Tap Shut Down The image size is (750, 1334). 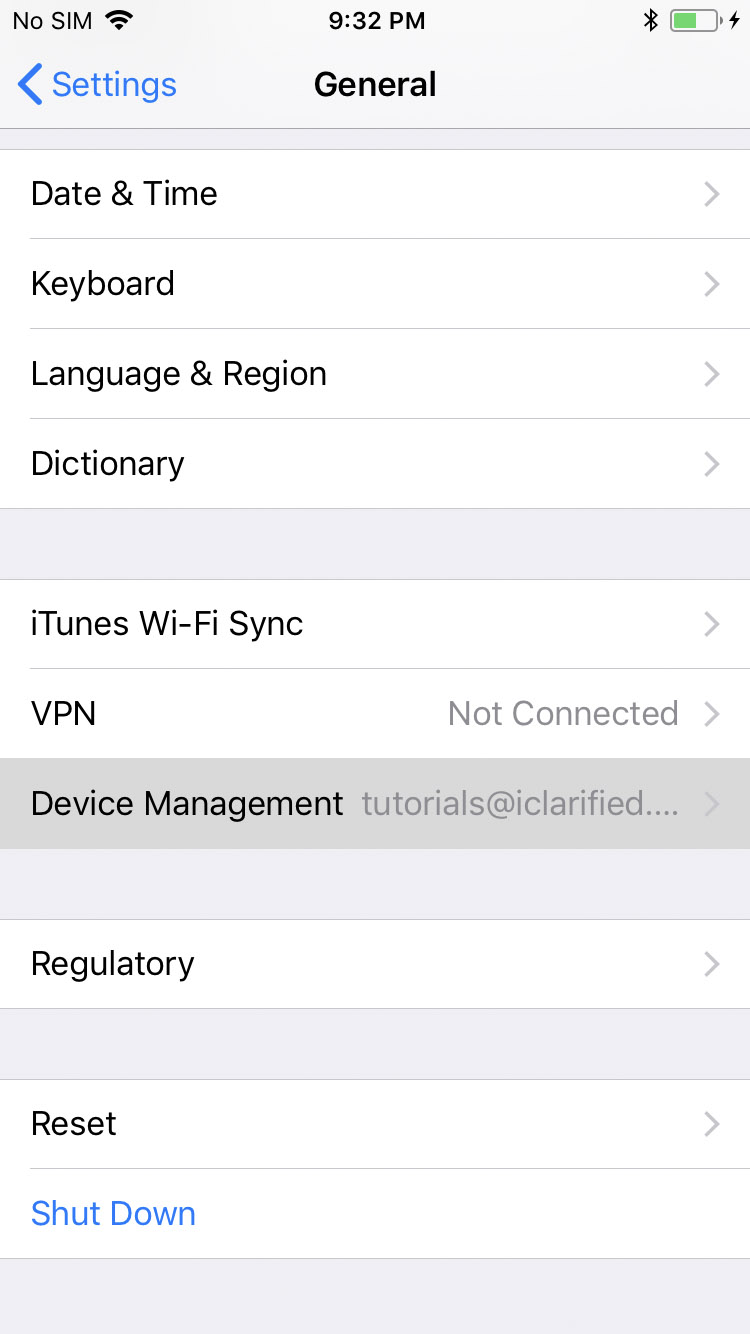114,1214
